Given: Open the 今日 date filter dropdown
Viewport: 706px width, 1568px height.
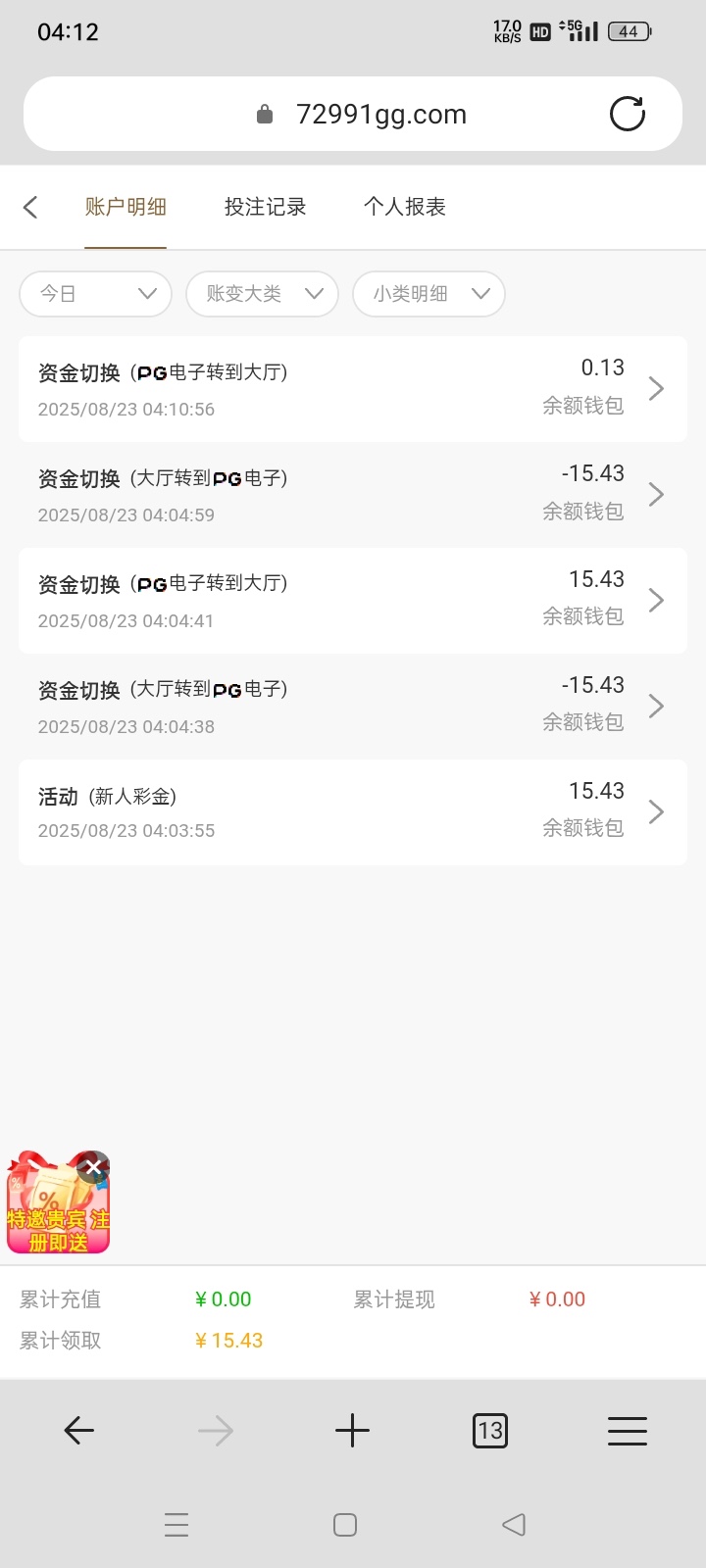Looking at the screenshot, I should coord(94,293).
